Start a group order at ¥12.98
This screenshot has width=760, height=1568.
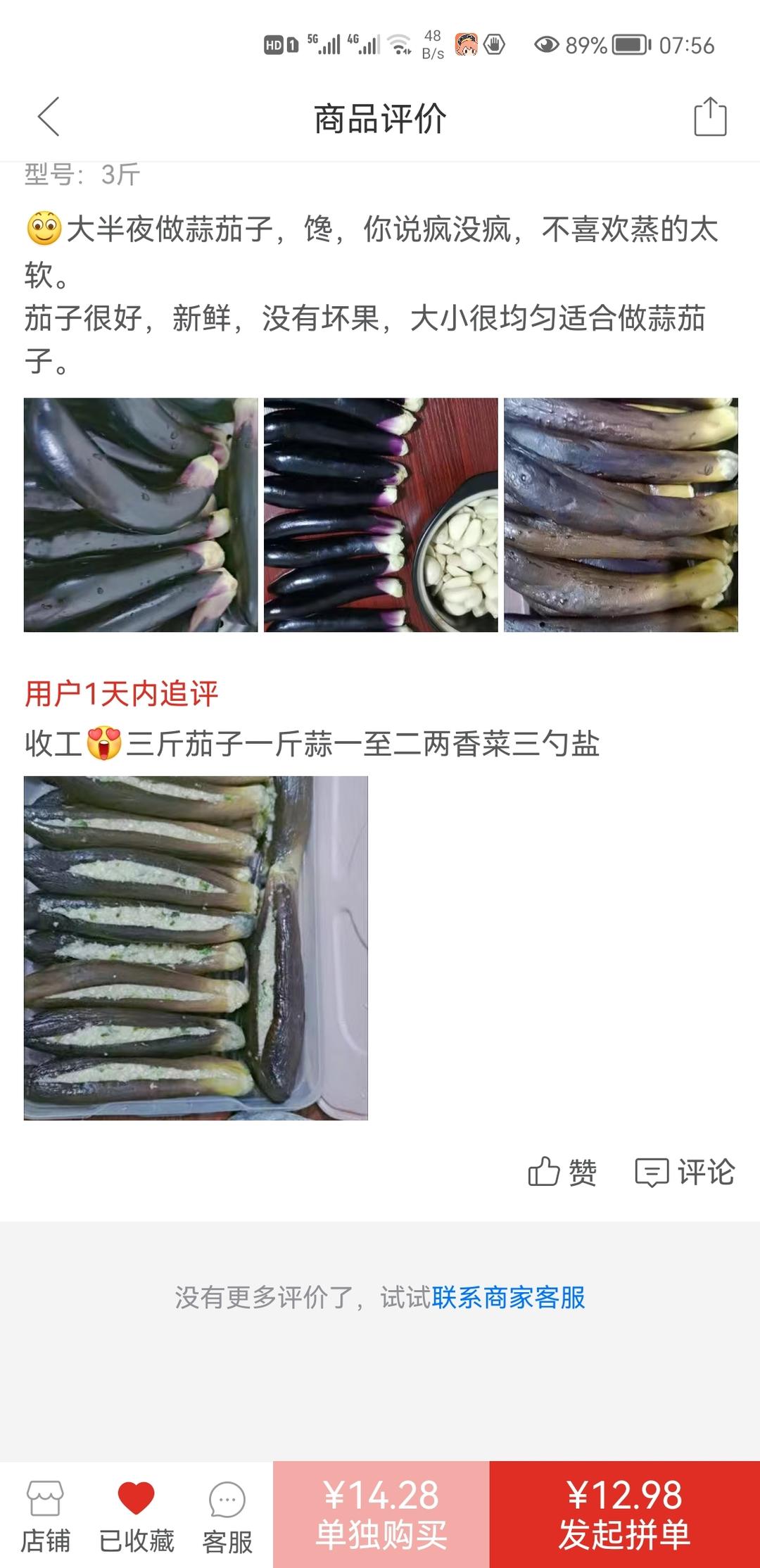pos(625,1515)
